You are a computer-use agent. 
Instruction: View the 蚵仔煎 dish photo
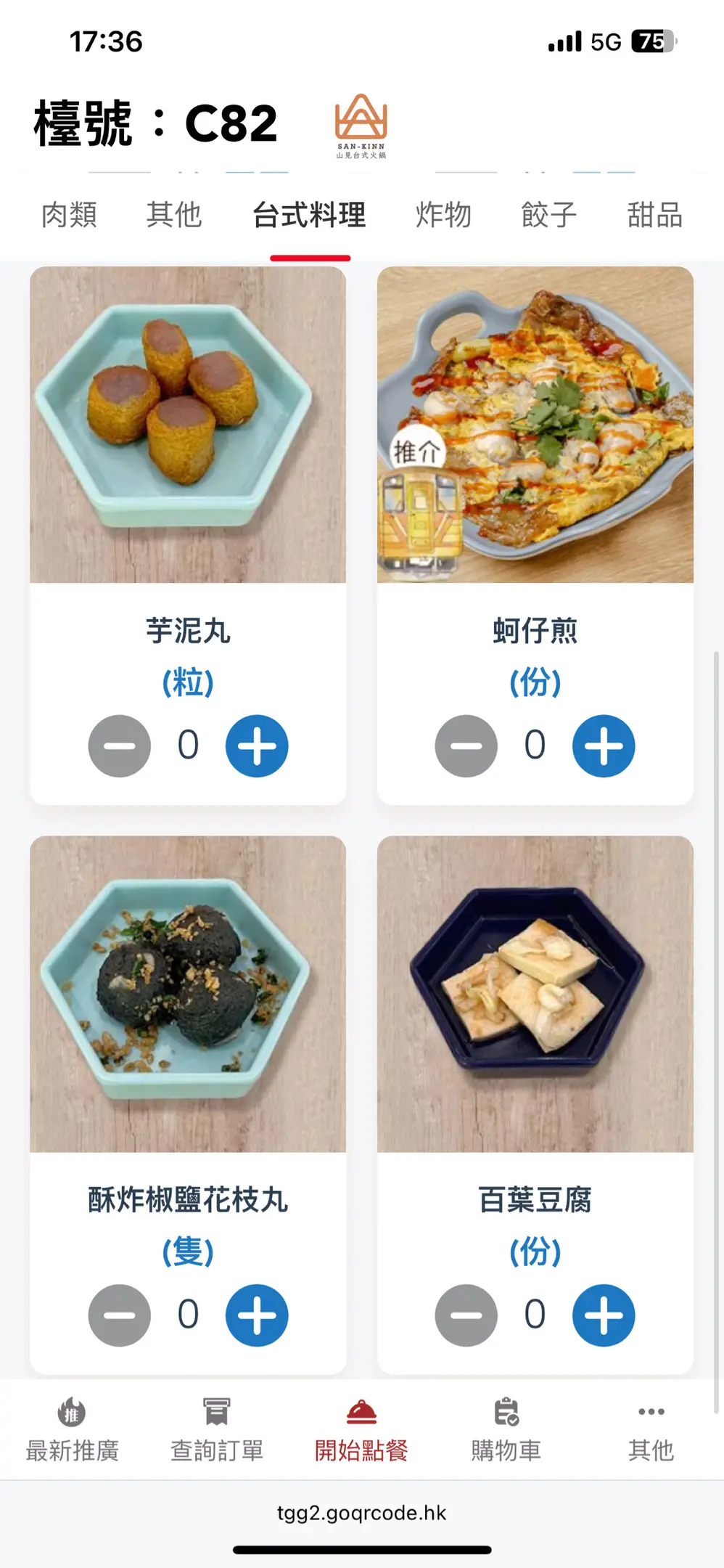point(535,425)
